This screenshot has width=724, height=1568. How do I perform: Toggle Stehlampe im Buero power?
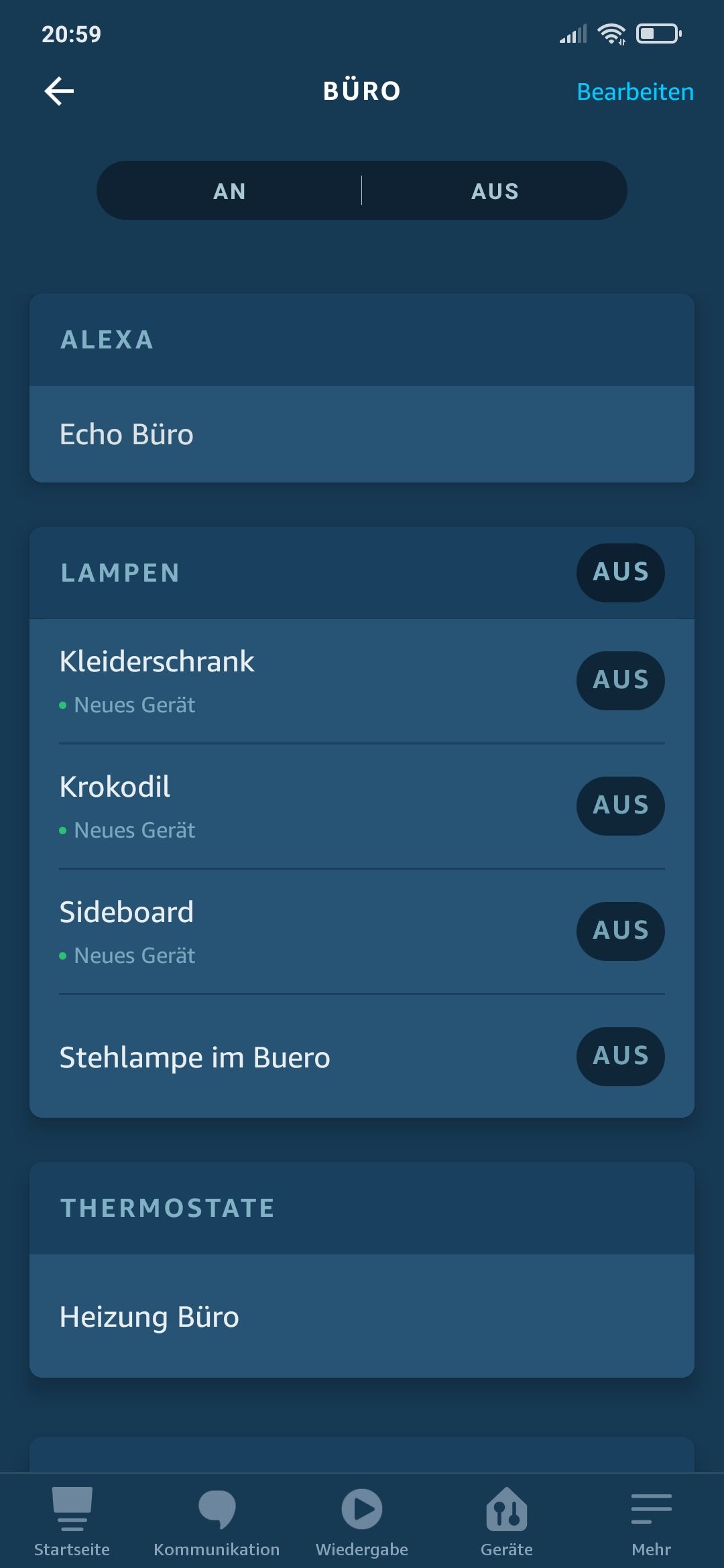coord(620,1056)
